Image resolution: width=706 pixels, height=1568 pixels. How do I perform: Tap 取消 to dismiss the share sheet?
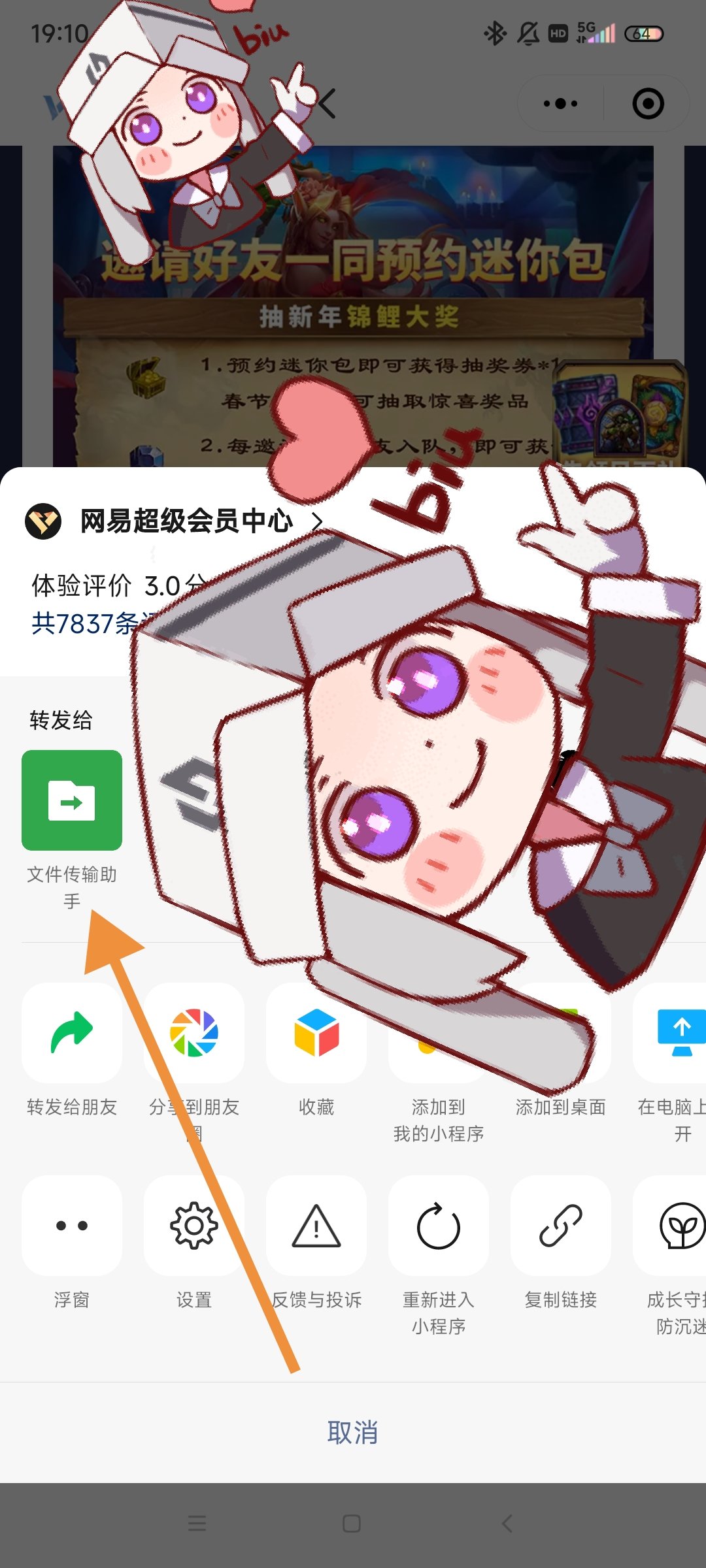(353, 1433)
